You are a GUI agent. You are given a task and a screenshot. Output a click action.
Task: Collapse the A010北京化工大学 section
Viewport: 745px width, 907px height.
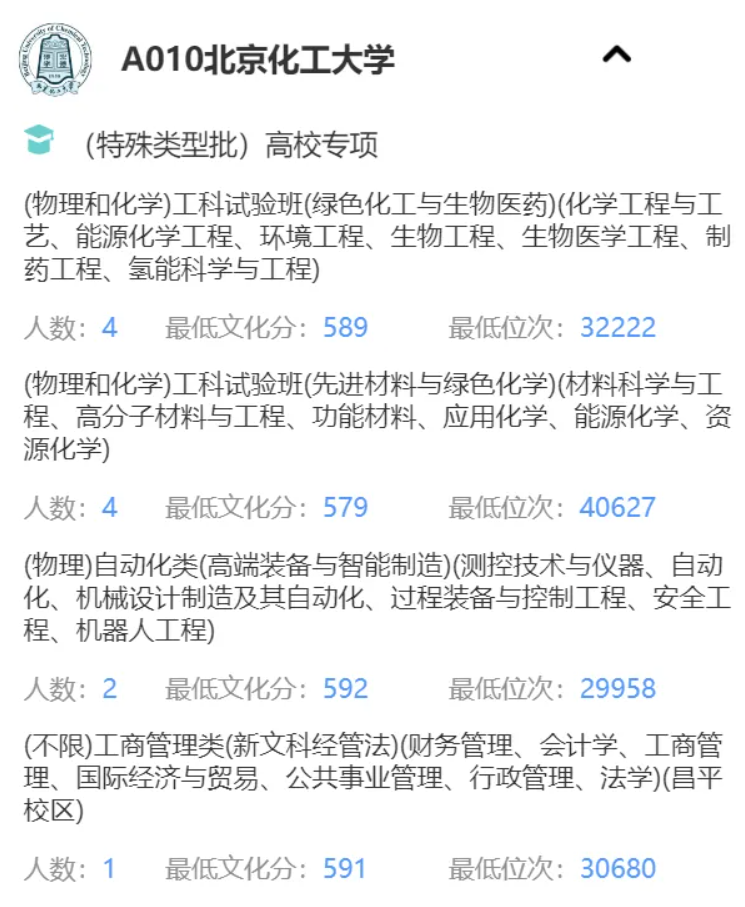coord(616,55)
